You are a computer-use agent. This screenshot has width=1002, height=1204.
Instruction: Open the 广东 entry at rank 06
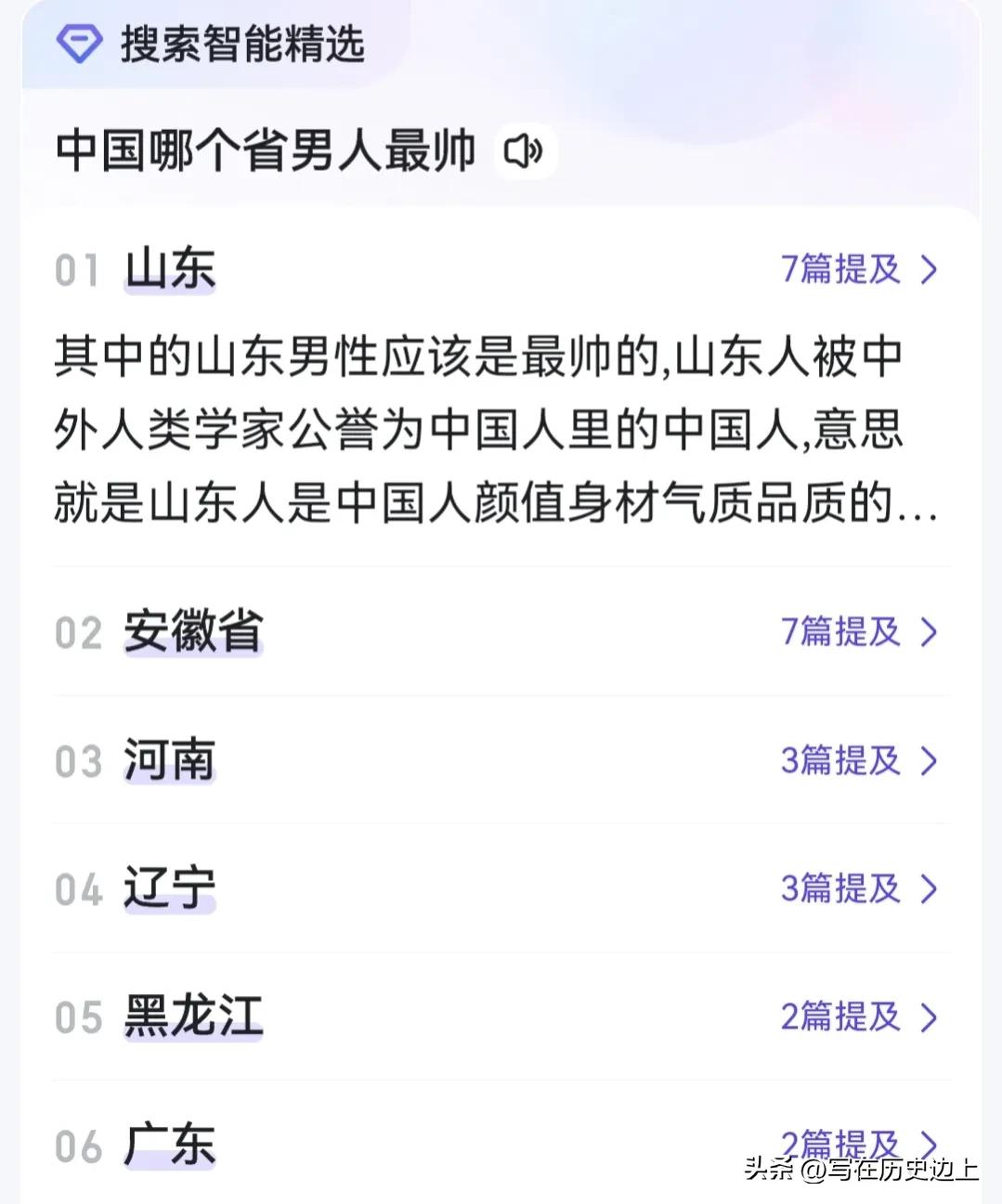pos(170,1146)
